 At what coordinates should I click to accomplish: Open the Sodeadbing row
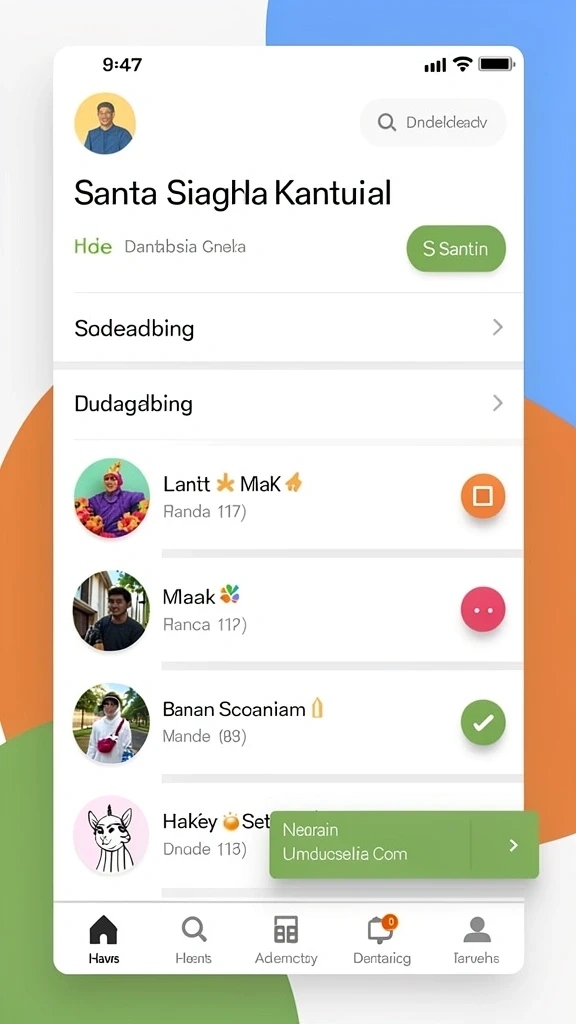288,327
